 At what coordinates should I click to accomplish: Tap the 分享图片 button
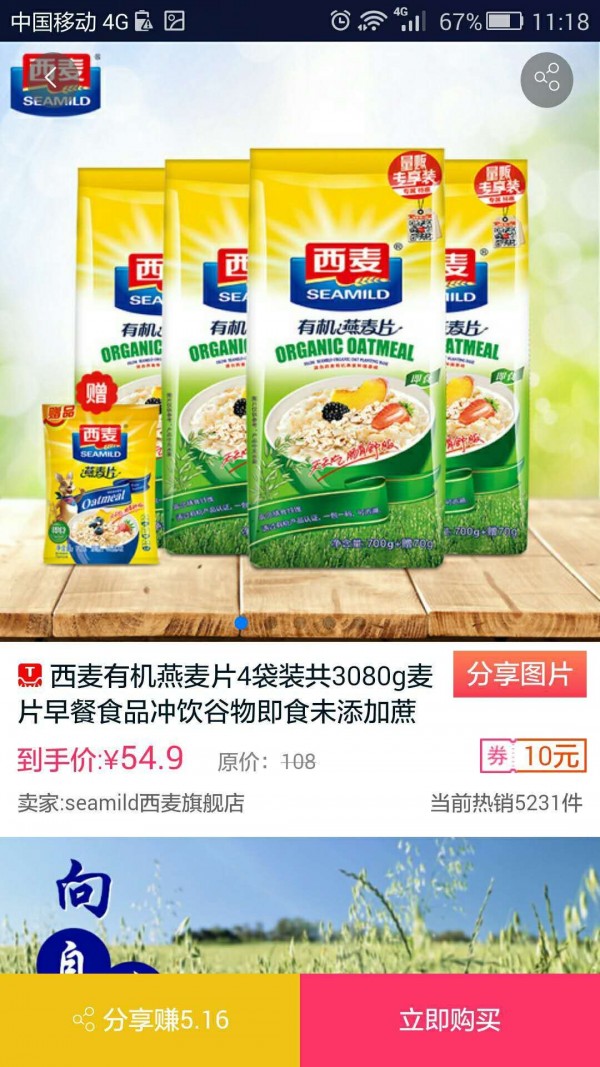click(519, 675)
